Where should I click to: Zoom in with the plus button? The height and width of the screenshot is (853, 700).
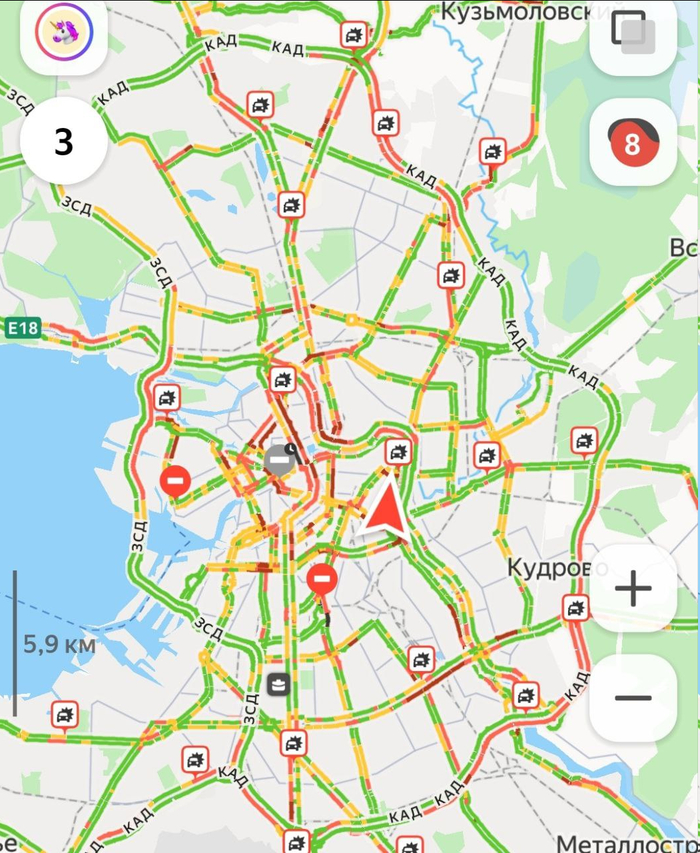633,588
